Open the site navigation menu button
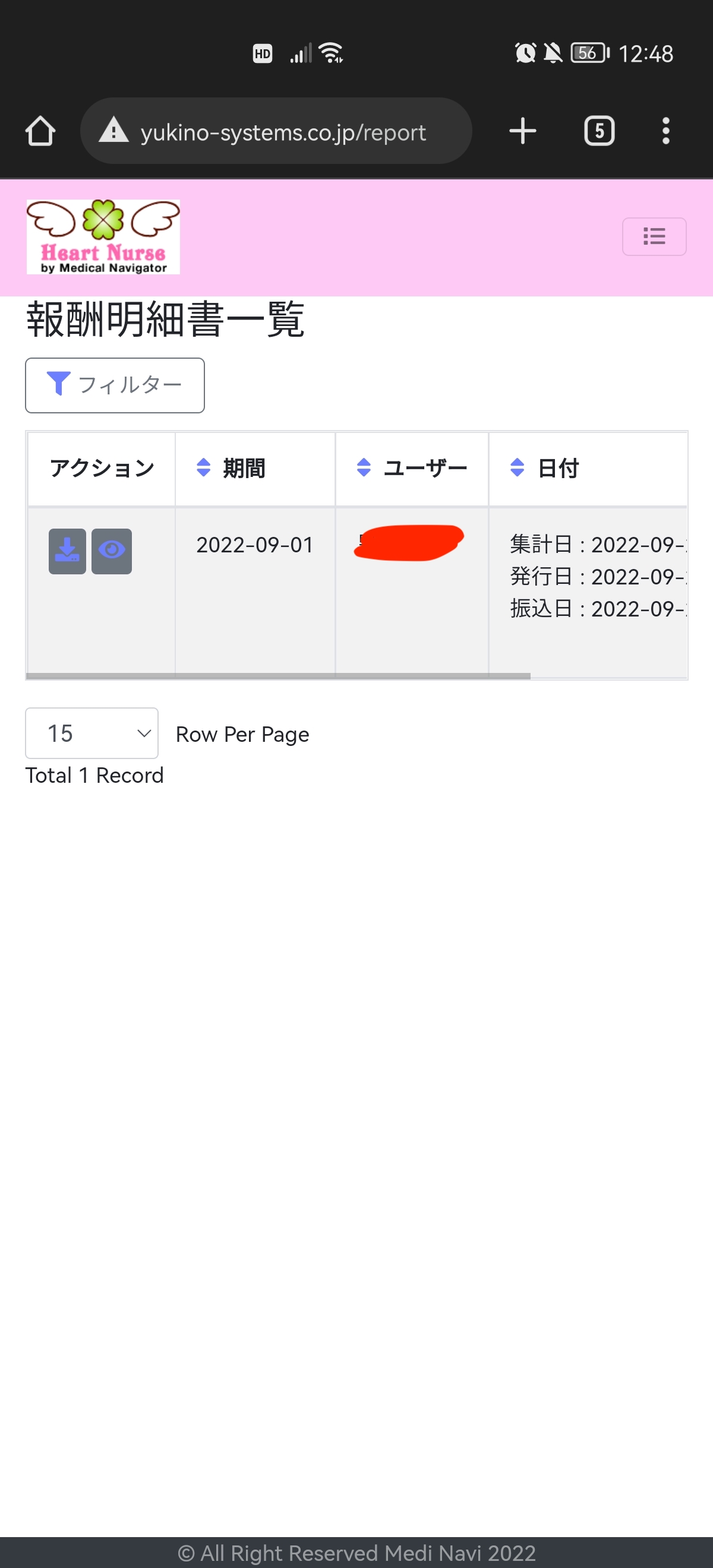This screenshot has height=1568, width=713. click(654, 236)
